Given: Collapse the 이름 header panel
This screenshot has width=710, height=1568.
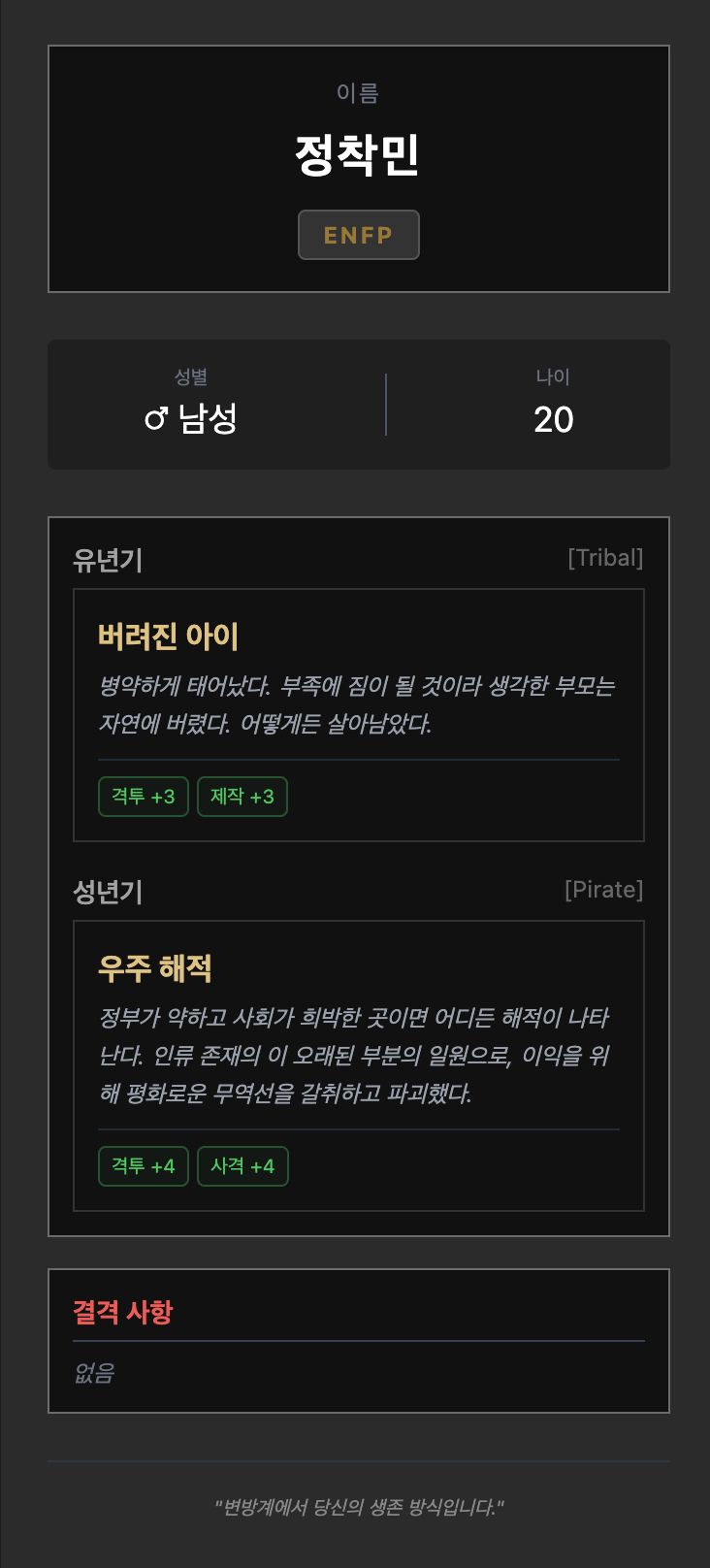Looking at the screenshot, I should click(358, 93).
